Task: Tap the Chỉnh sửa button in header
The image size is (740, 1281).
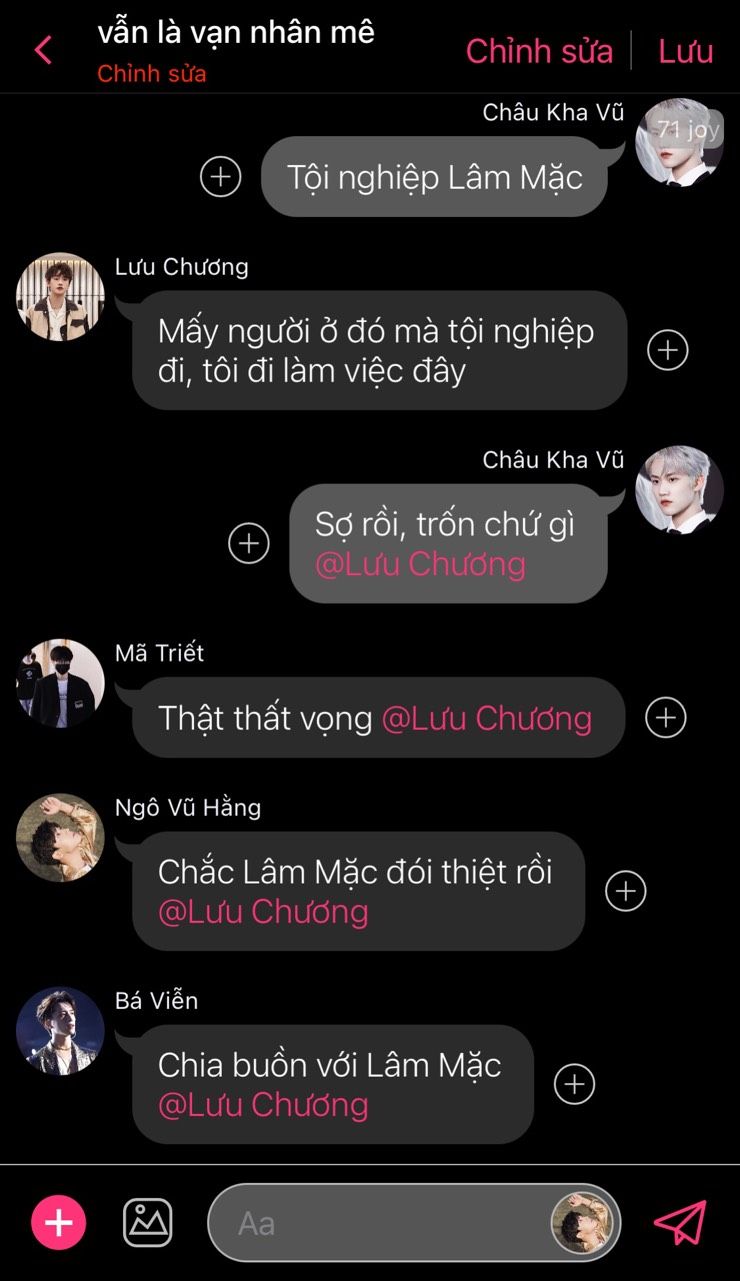Action: 539,51
